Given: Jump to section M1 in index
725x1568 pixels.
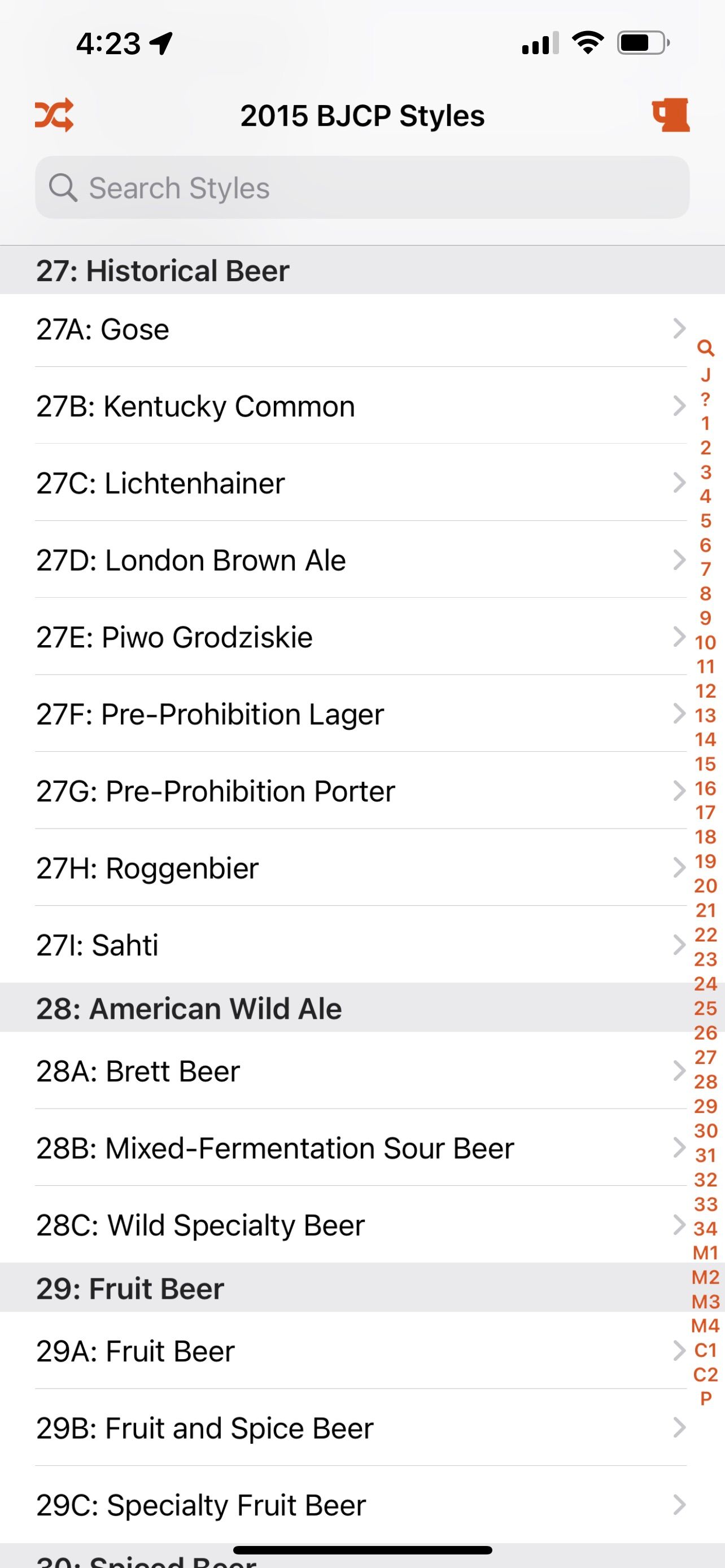Looking at the screenshot, I should 706,1252.
